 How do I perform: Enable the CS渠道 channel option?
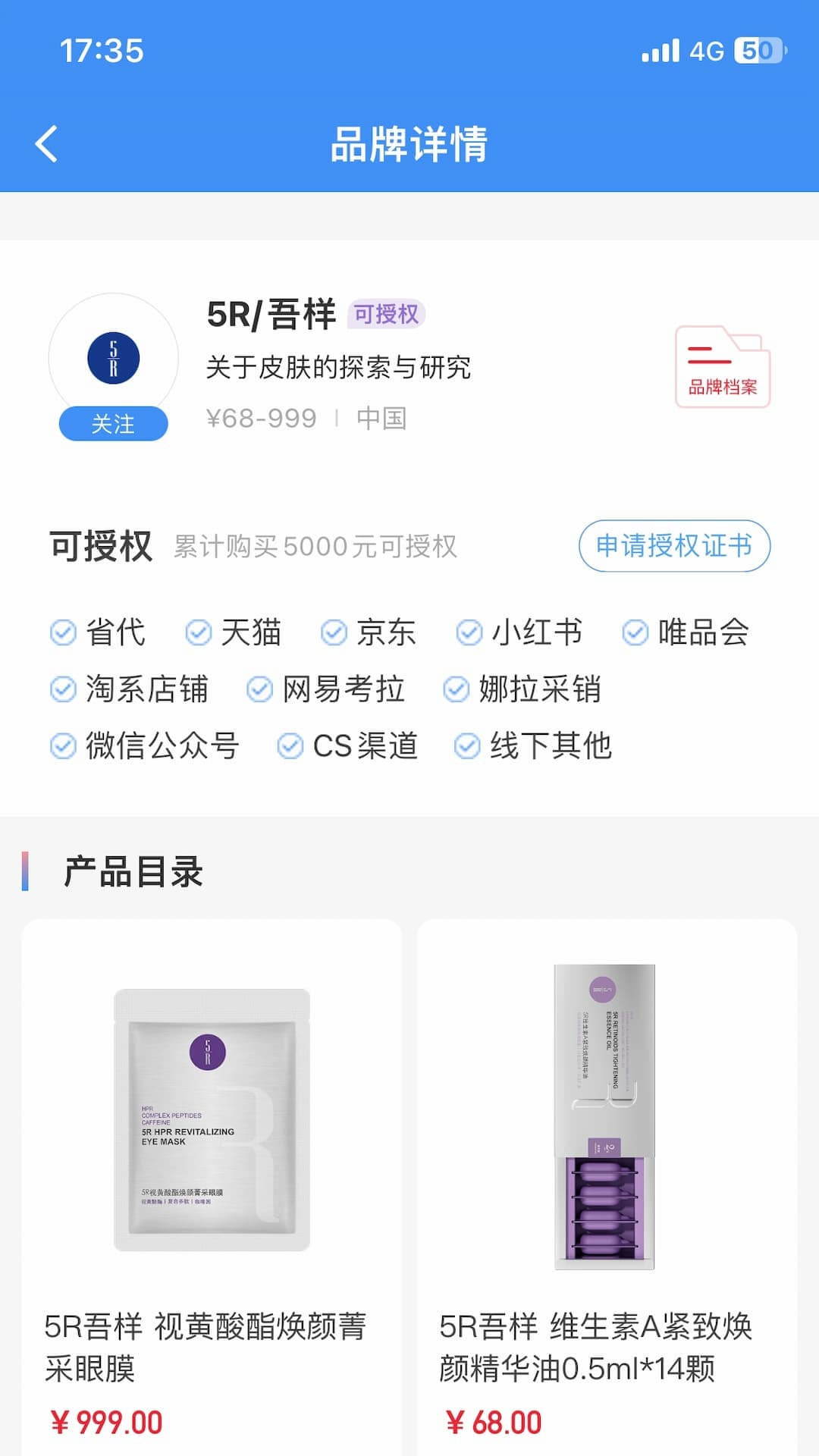click(x=289, y=747)
